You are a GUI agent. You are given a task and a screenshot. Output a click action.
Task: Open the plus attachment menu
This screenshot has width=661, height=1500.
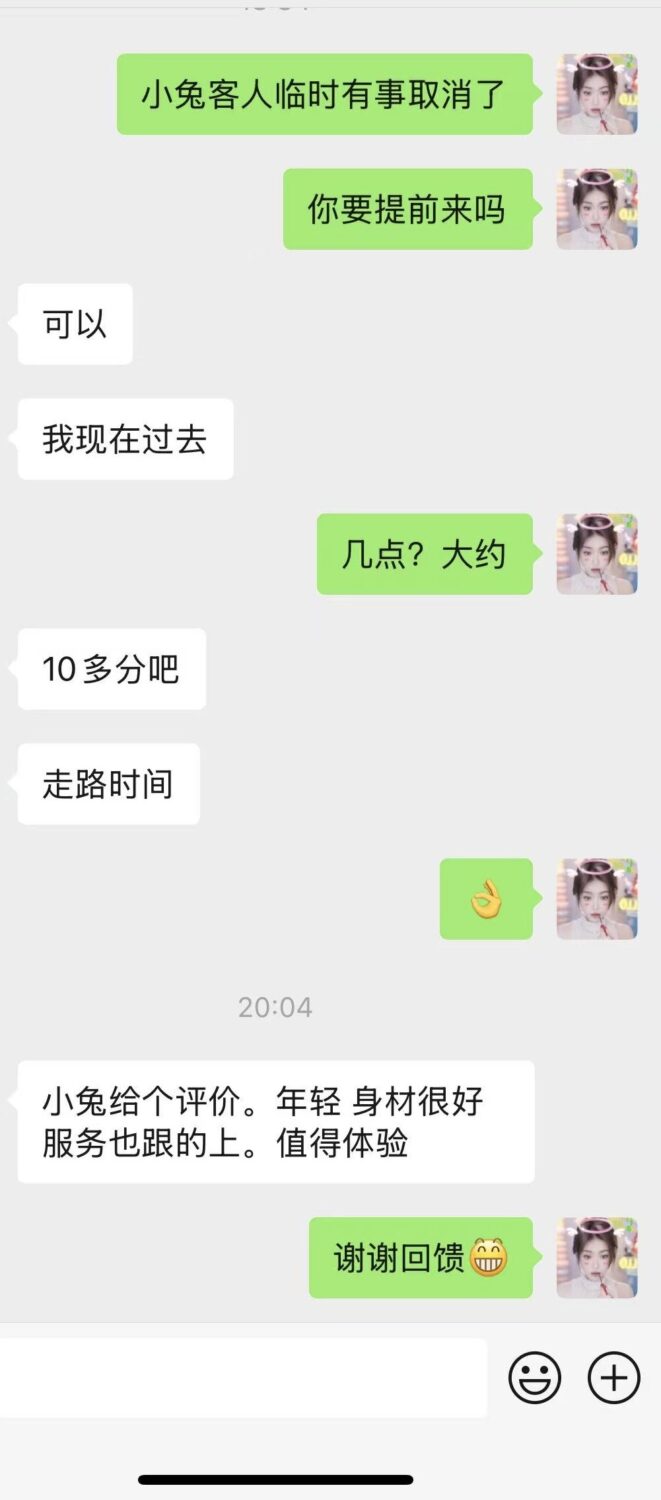613,1378
